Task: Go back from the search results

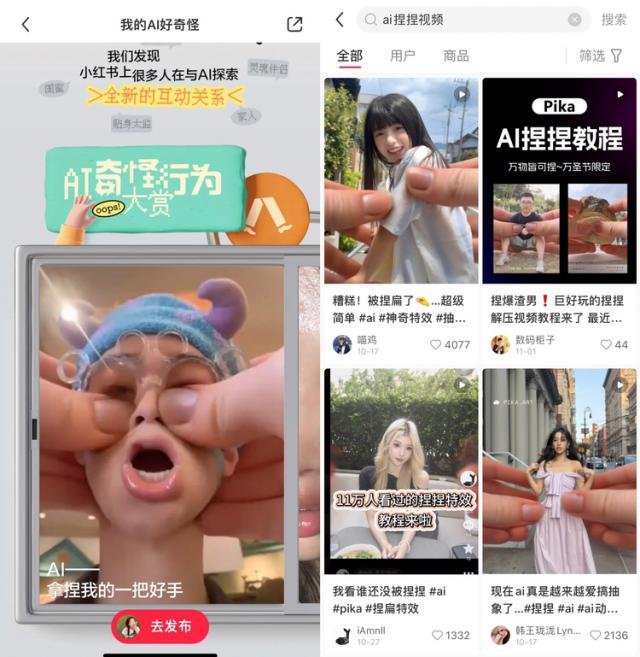Action: pyautogui.click(x=340, y=19)
